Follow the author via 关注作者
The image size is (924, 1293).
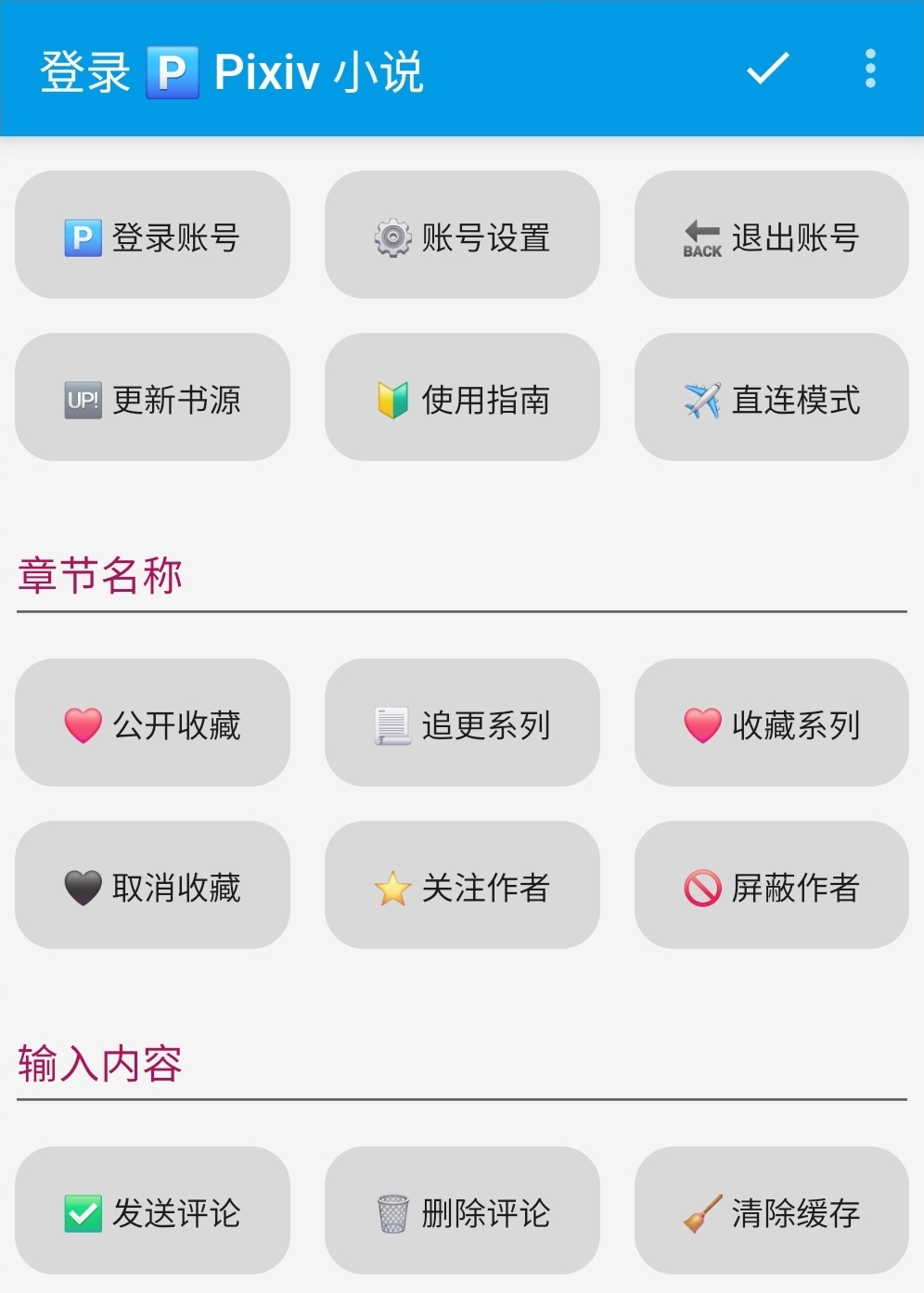pyautogui.click(x=462, y=886)
